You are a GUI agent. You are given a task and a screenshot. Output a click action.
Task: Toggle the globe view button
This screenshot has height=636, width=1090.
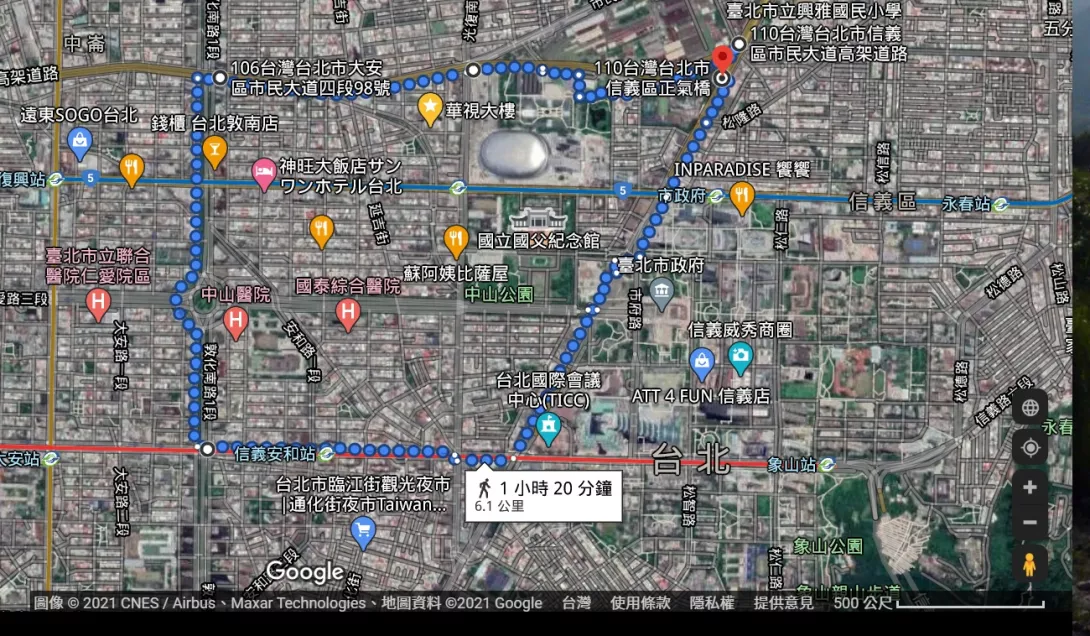(x=1029, y=407)
